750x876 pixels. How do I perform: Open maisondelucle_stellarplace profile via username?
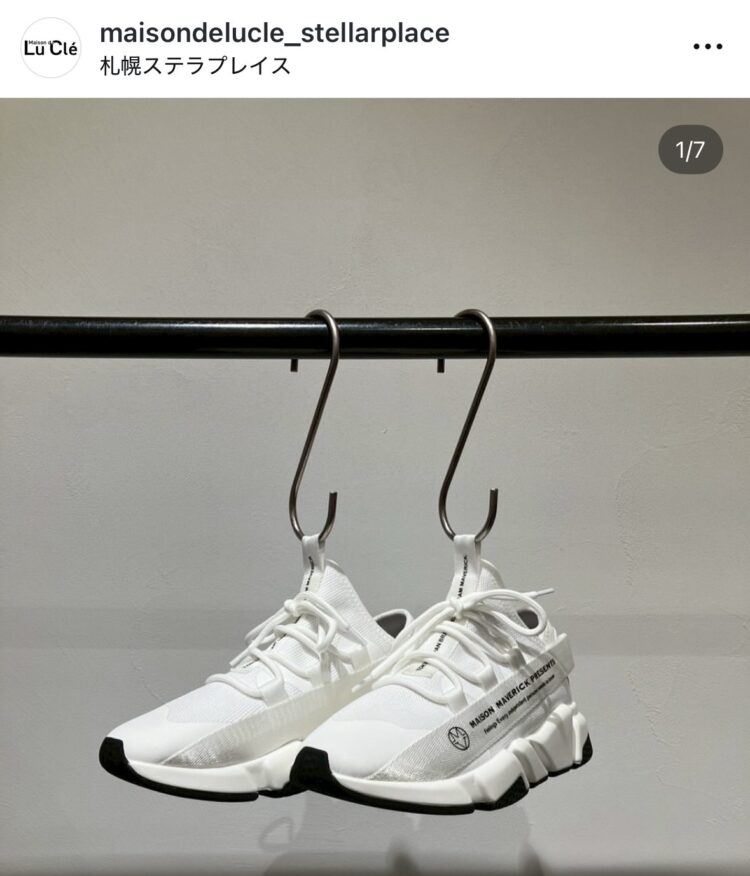[x=274, y=33]
